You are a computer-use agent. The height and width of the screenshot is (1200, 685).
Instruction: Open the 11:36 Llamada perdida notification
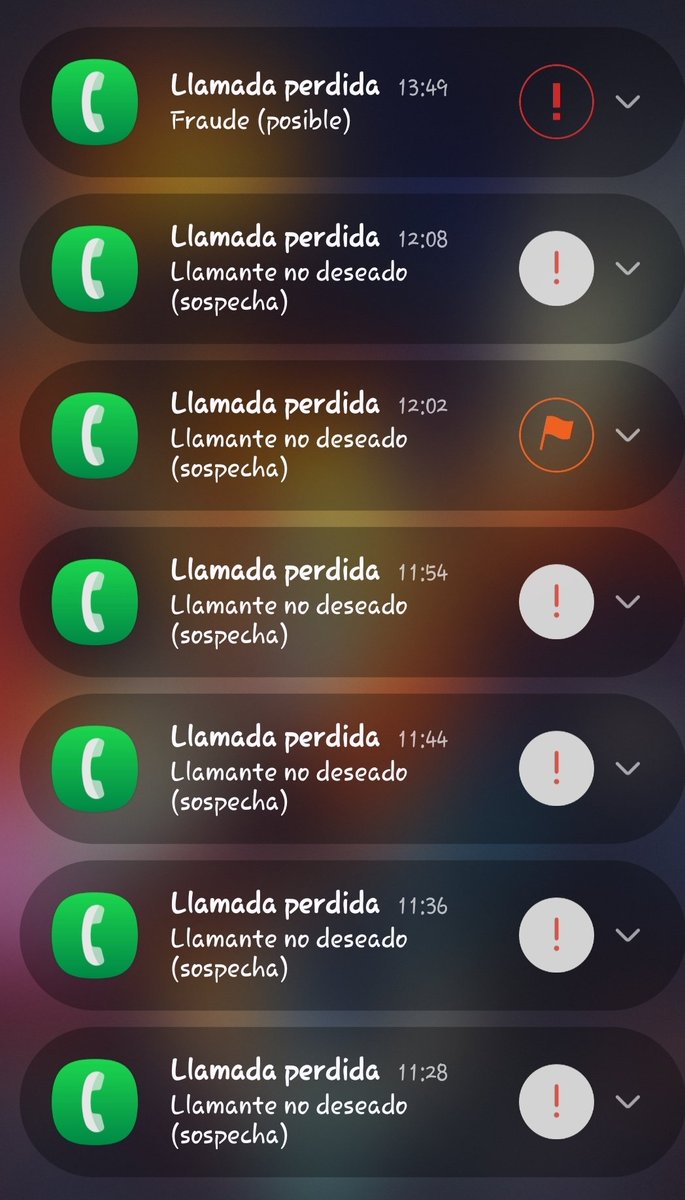tap(342, 935)
